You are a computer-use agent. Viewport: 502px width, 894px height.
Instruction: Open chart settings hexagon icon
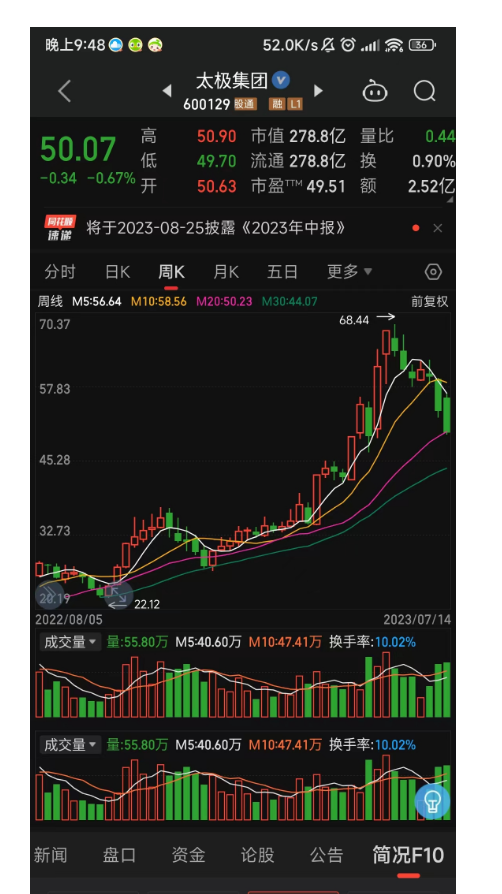pyautogui.click(x=434, y=272)
